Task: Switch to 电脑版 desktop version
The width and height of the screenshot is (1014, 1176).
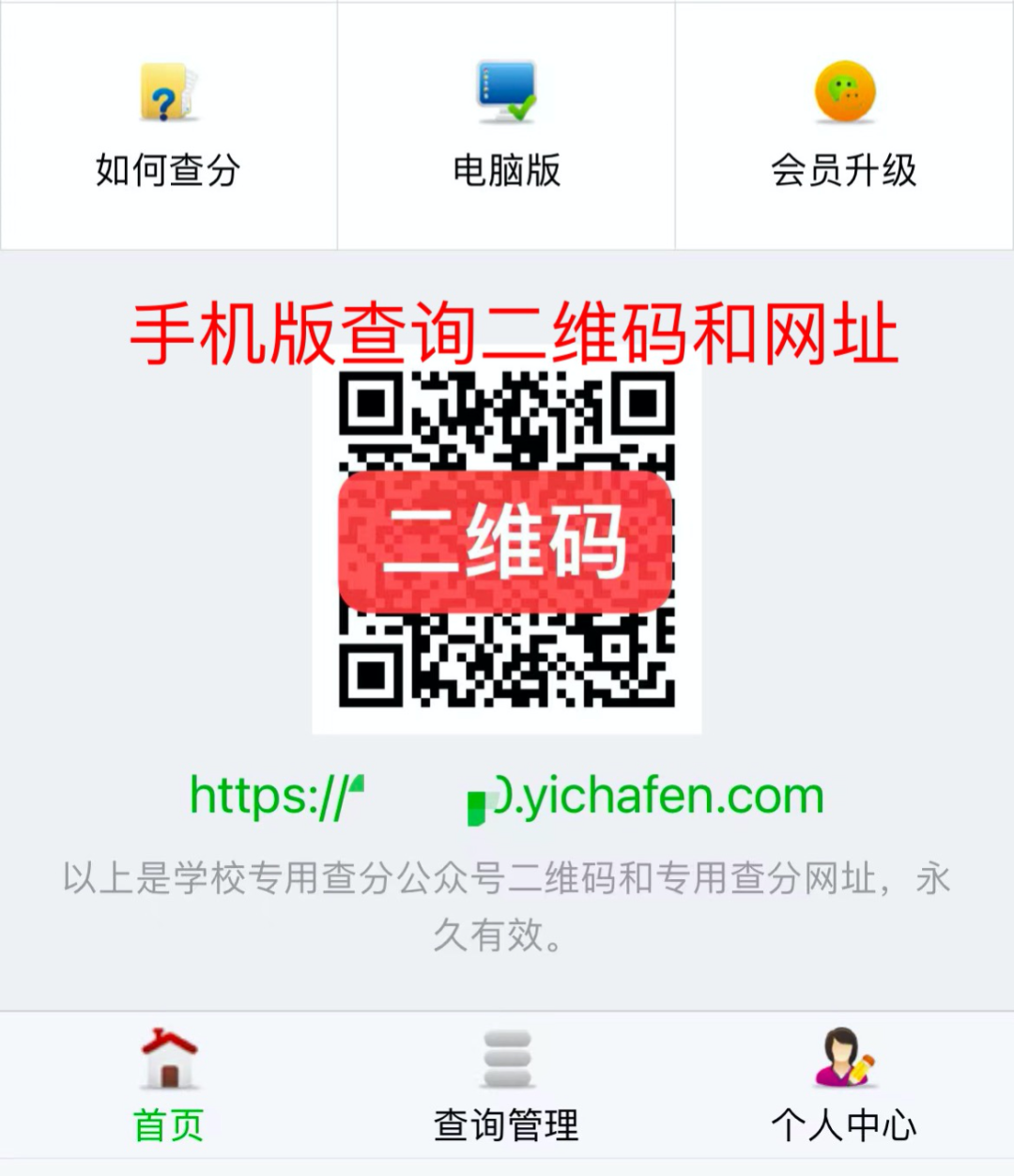Action: click(506, 127)
